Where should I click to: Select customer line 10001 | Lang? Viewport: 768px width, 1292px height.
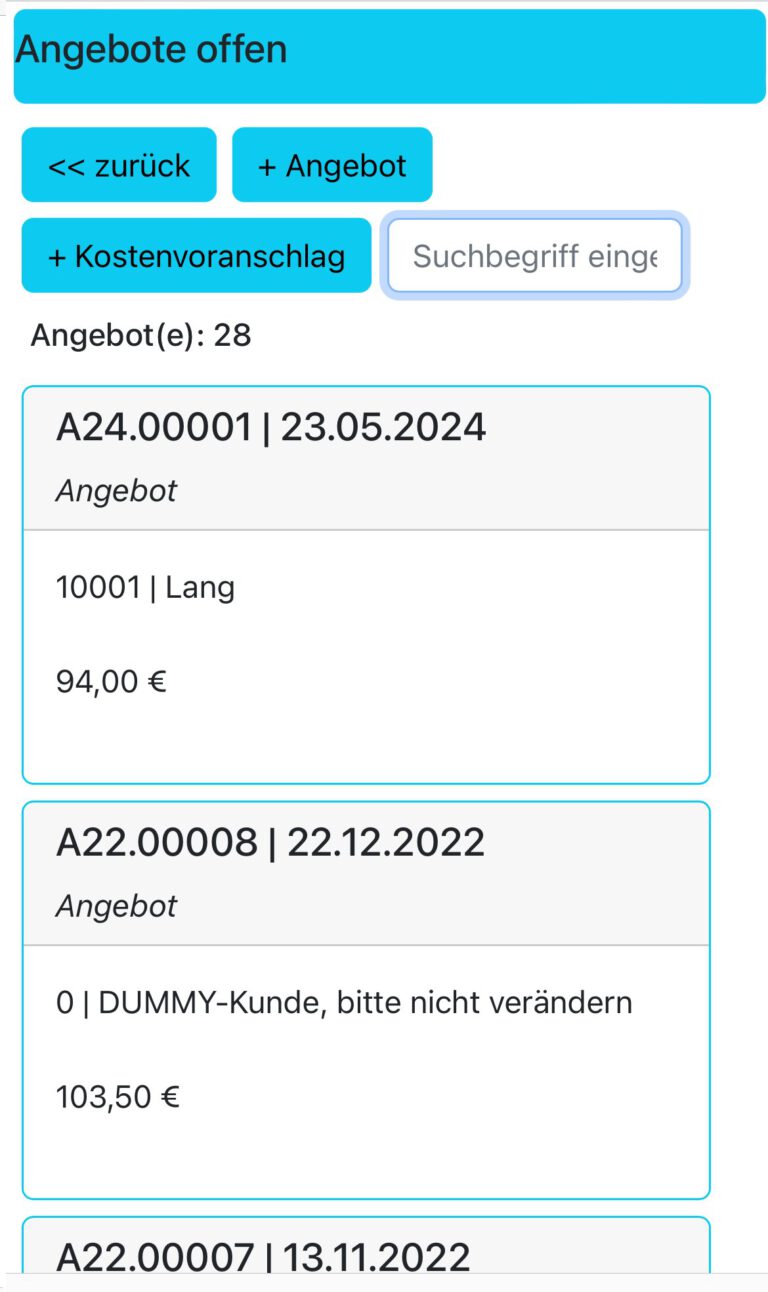click(x=144, y=587)
